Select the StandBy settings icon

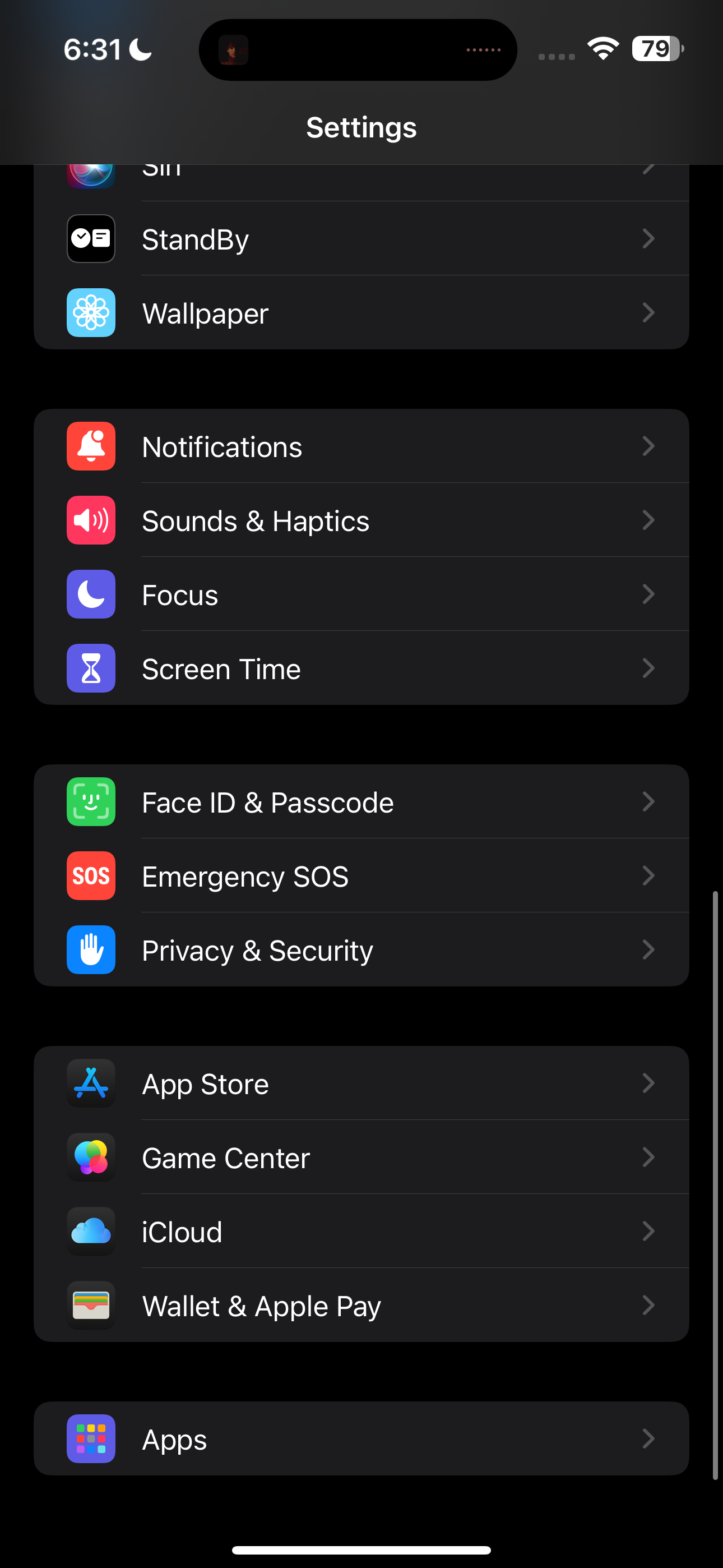pyautogui.click(x=90, y=238)
